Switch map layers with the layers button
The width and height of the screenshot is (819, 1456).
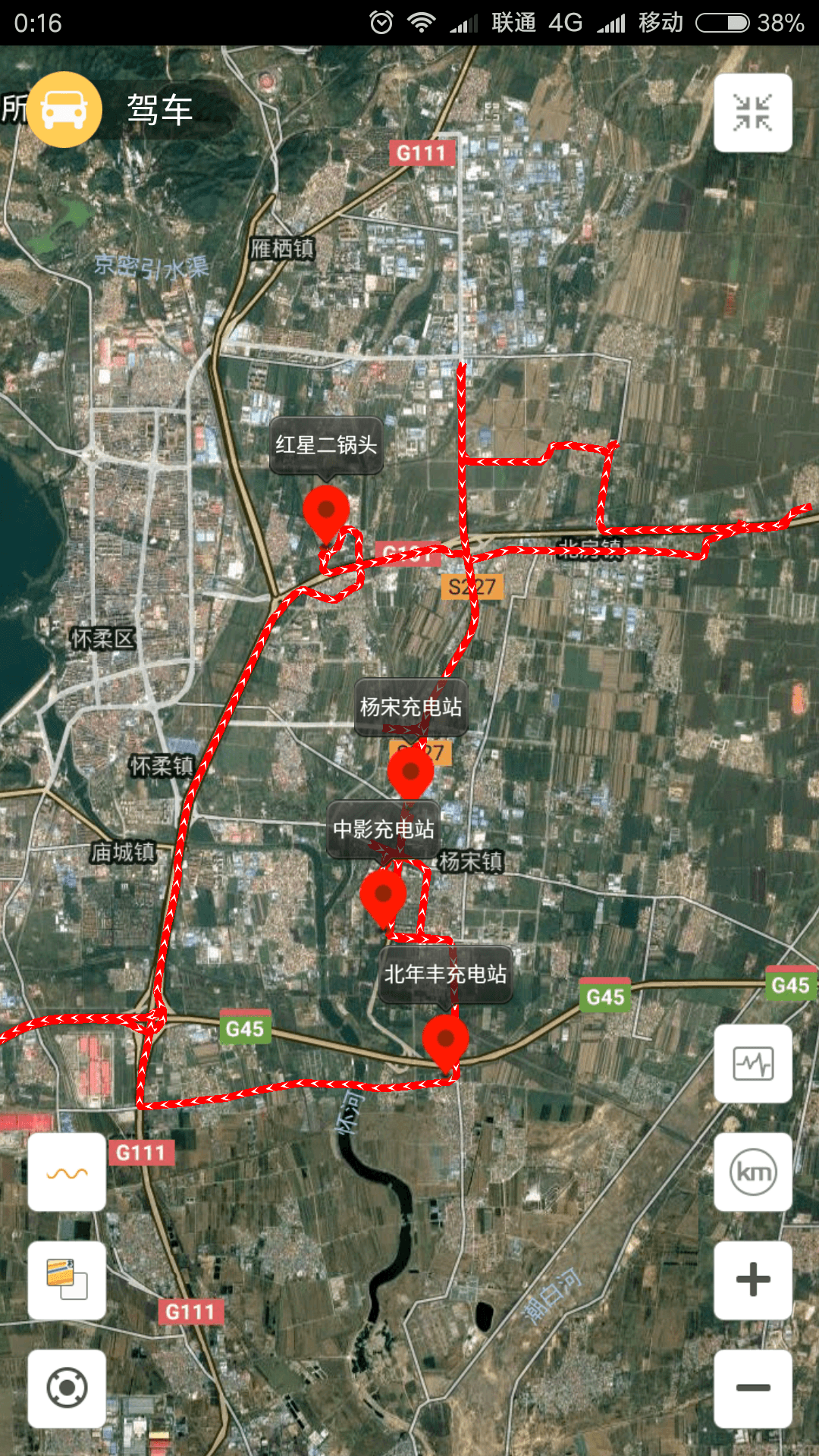click(67, 1280)
